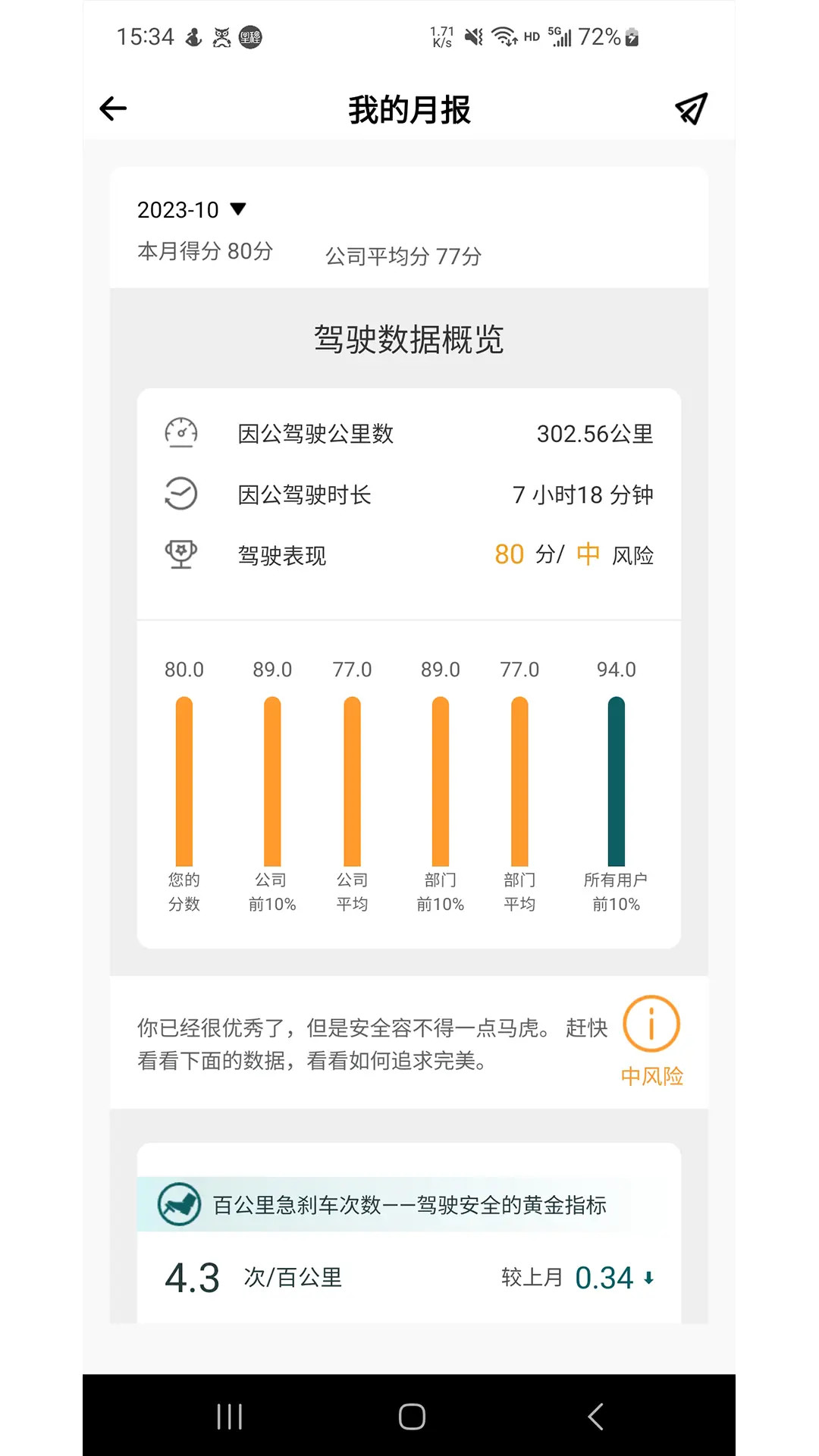Expand the 驾驶数据概览 section
Viewport: 819px width, 1456px height.
pyautogui.click(x=409, y=338)
